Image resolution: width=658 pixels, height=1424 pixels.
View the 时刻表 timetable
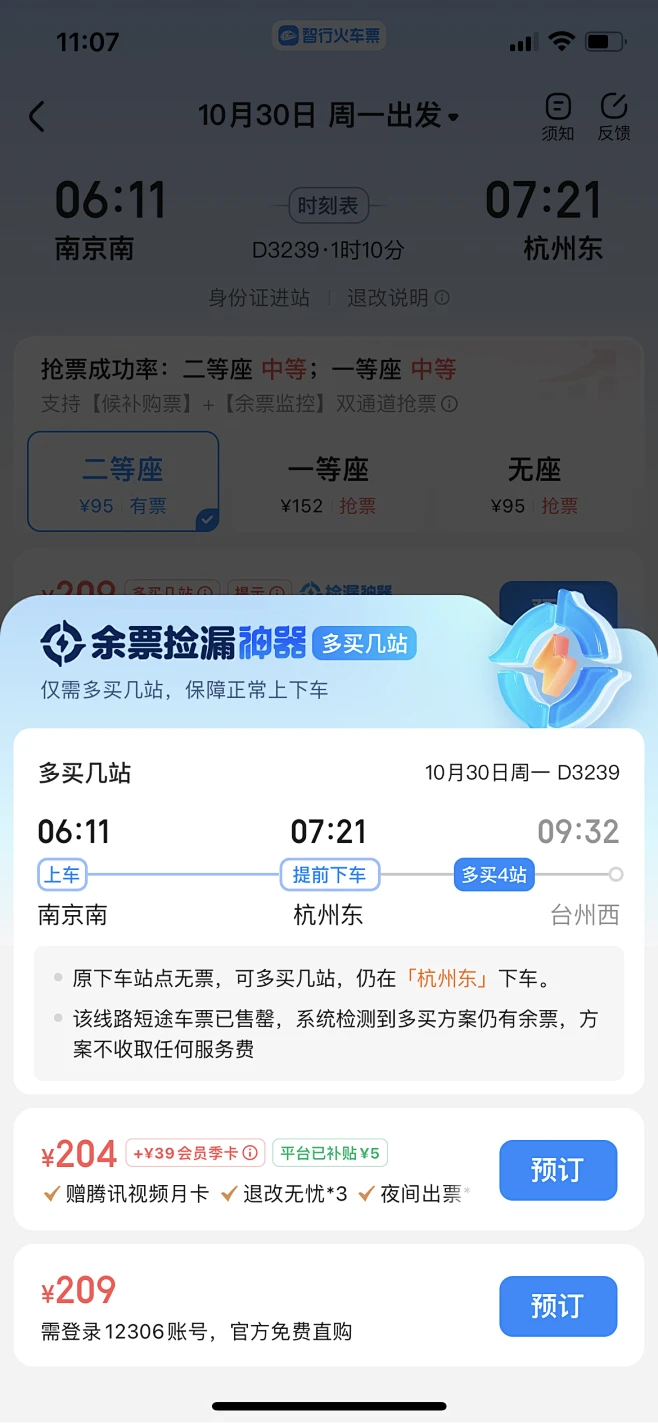coord(328,207)
